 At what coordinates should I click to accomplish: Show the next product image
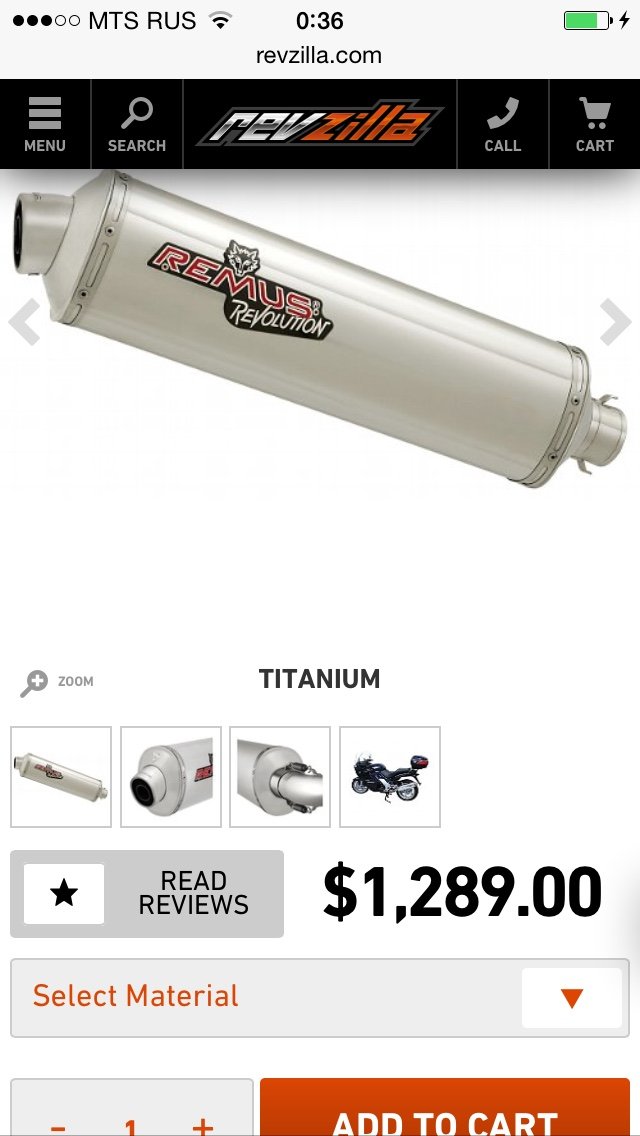tap(616, 322)
